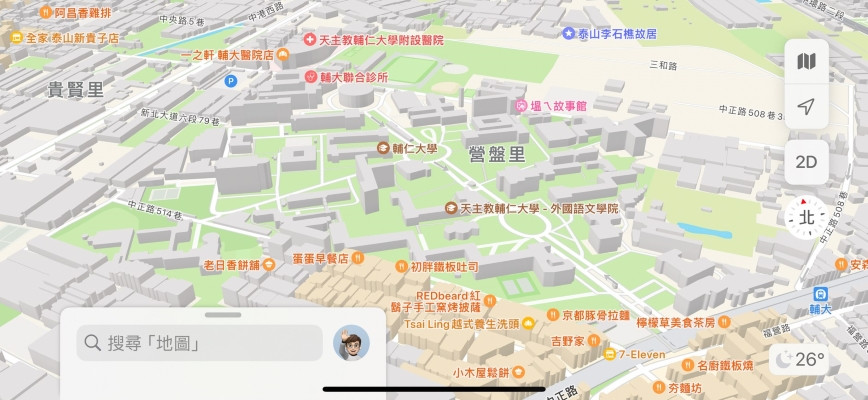Image resolution: width=868 pixels, height=400 pixels.
Task: Open 天主教輔仁大學 - 外國語文學院 place pin
Action: [x=452, y=208]
